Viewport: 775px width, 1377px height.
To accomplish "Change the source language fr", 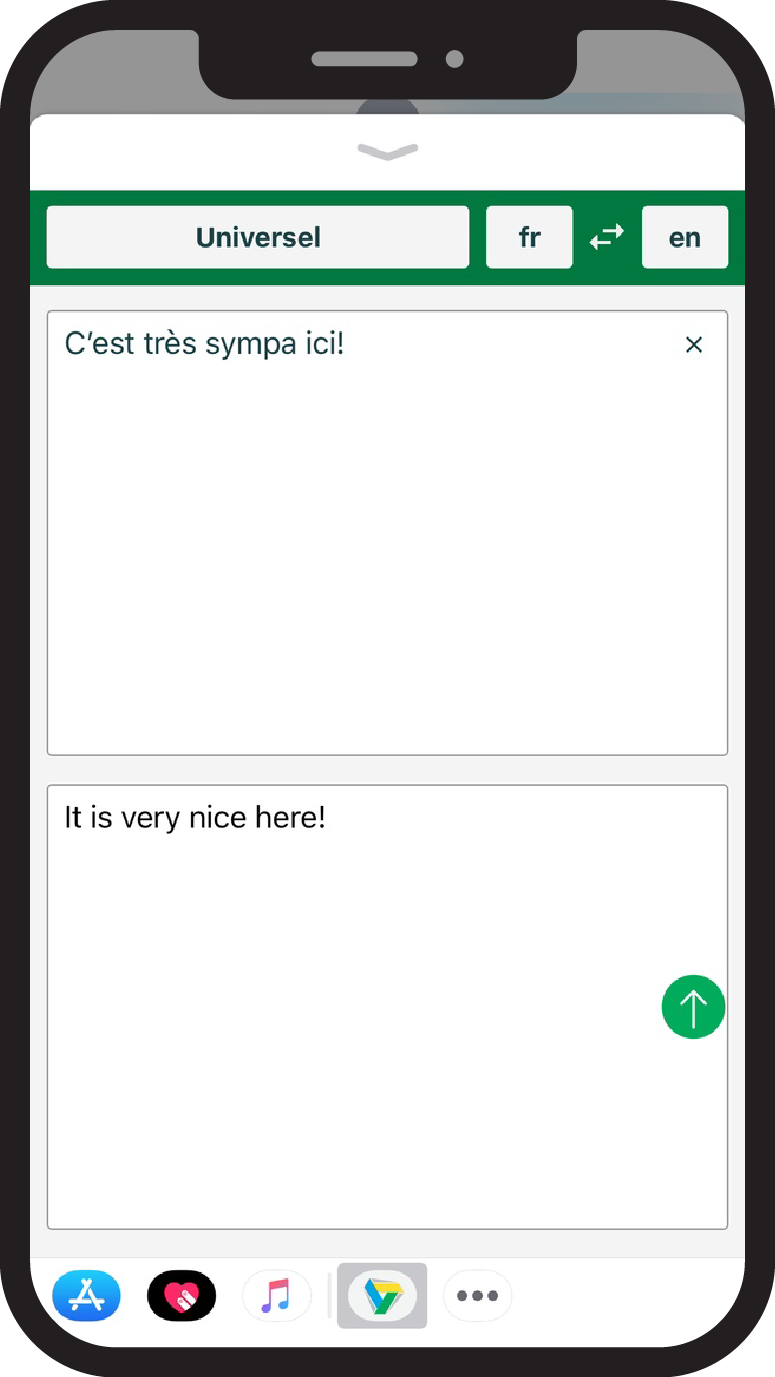I will coord(529,237).
